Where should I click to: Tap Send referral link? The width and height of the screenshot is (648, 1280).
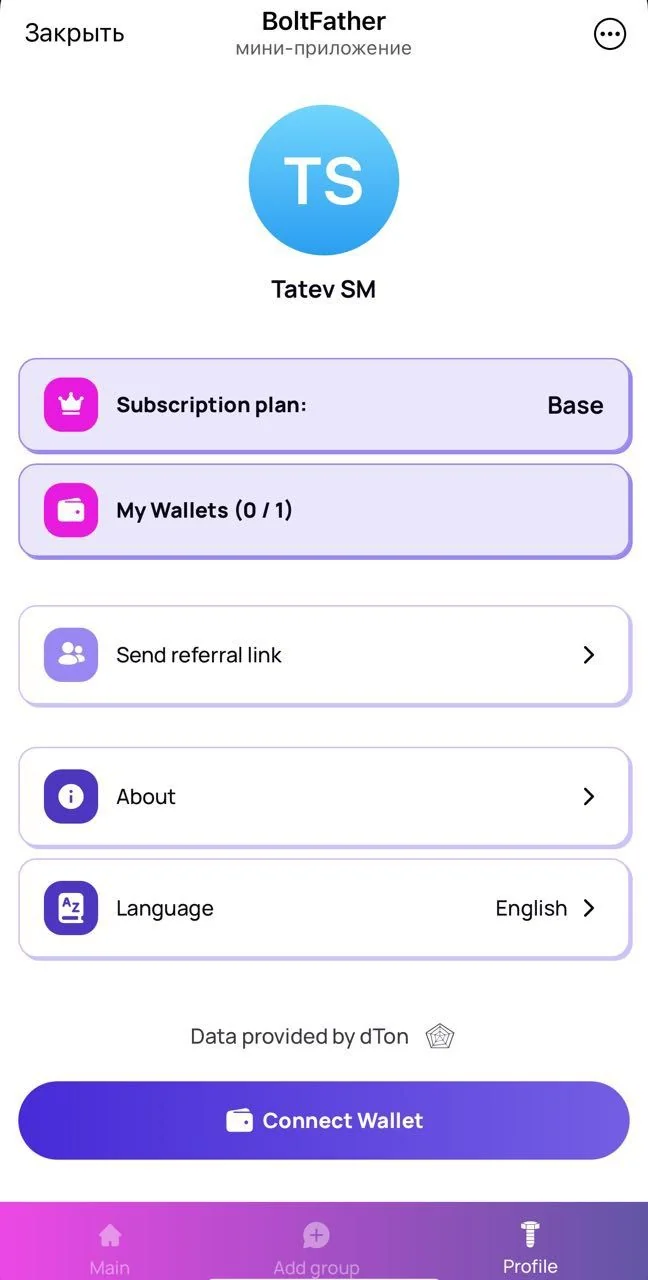(324, 655)
